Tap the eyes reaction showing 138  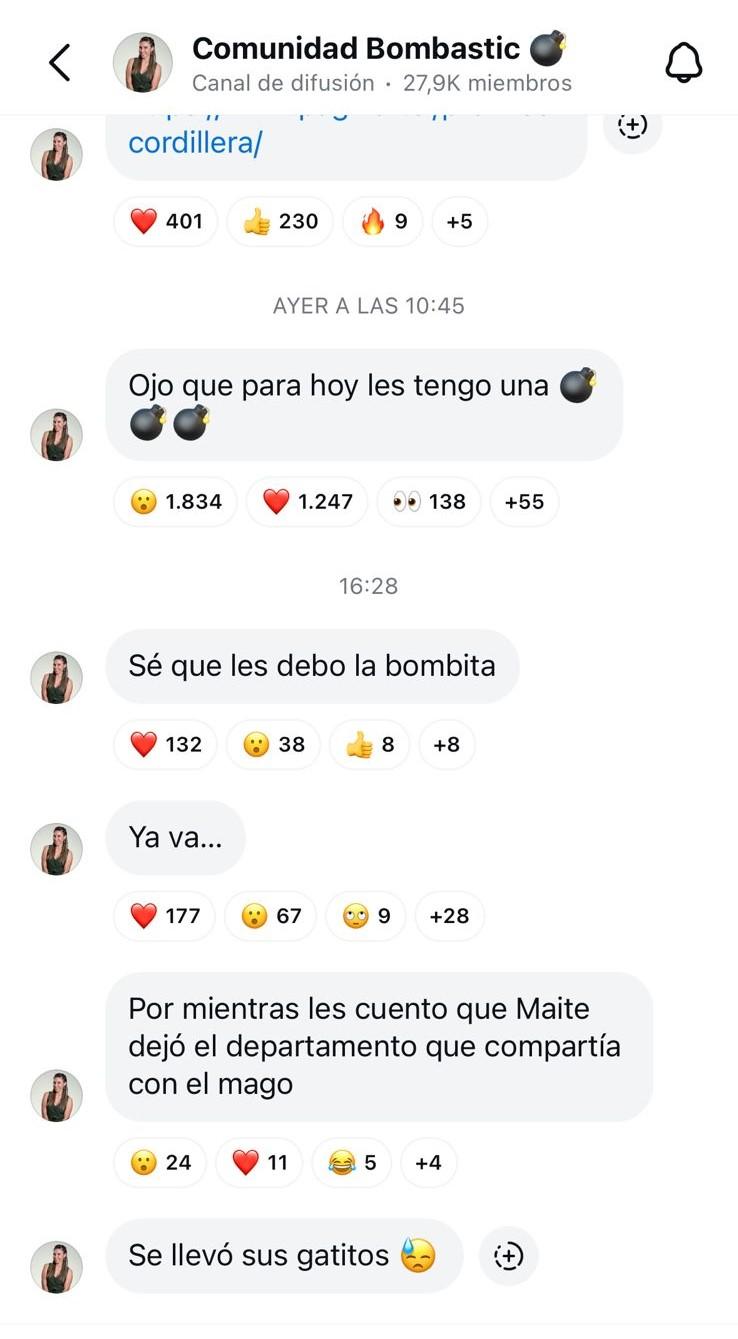click(428, 501)
